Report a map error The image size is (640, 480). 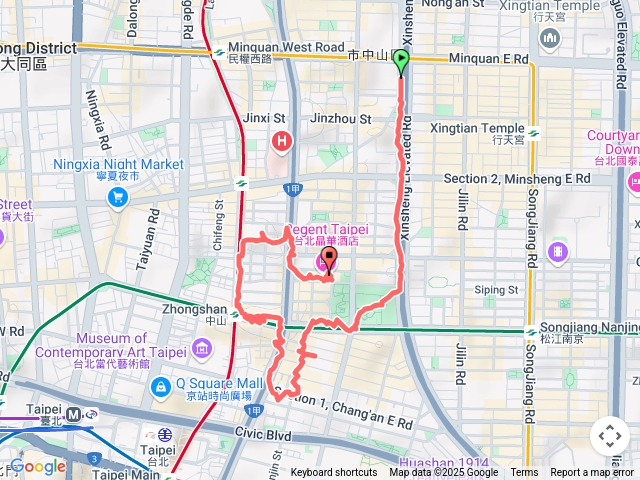592,473
